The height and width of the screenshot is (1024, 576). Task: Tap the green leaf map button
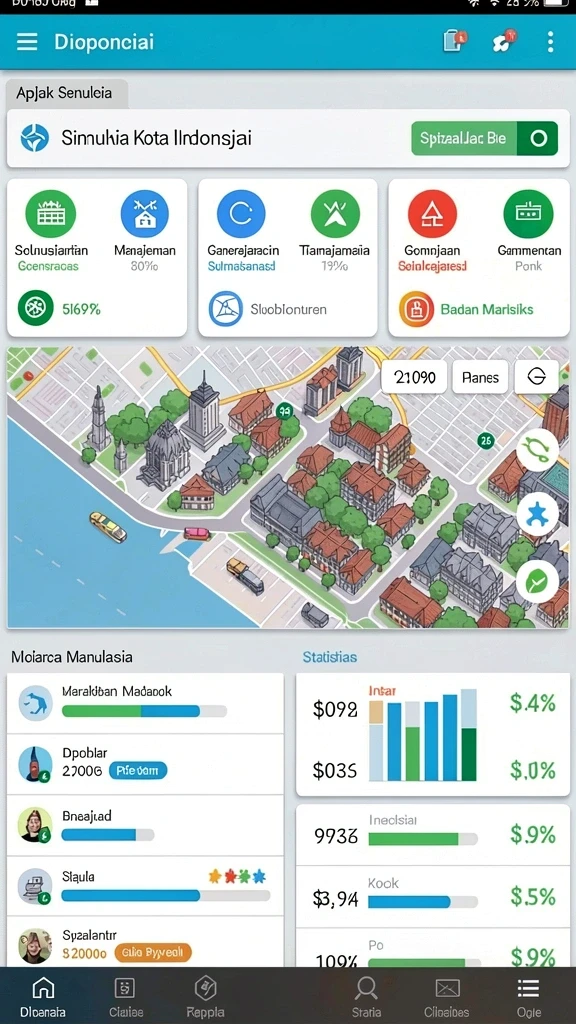(537, 581)
